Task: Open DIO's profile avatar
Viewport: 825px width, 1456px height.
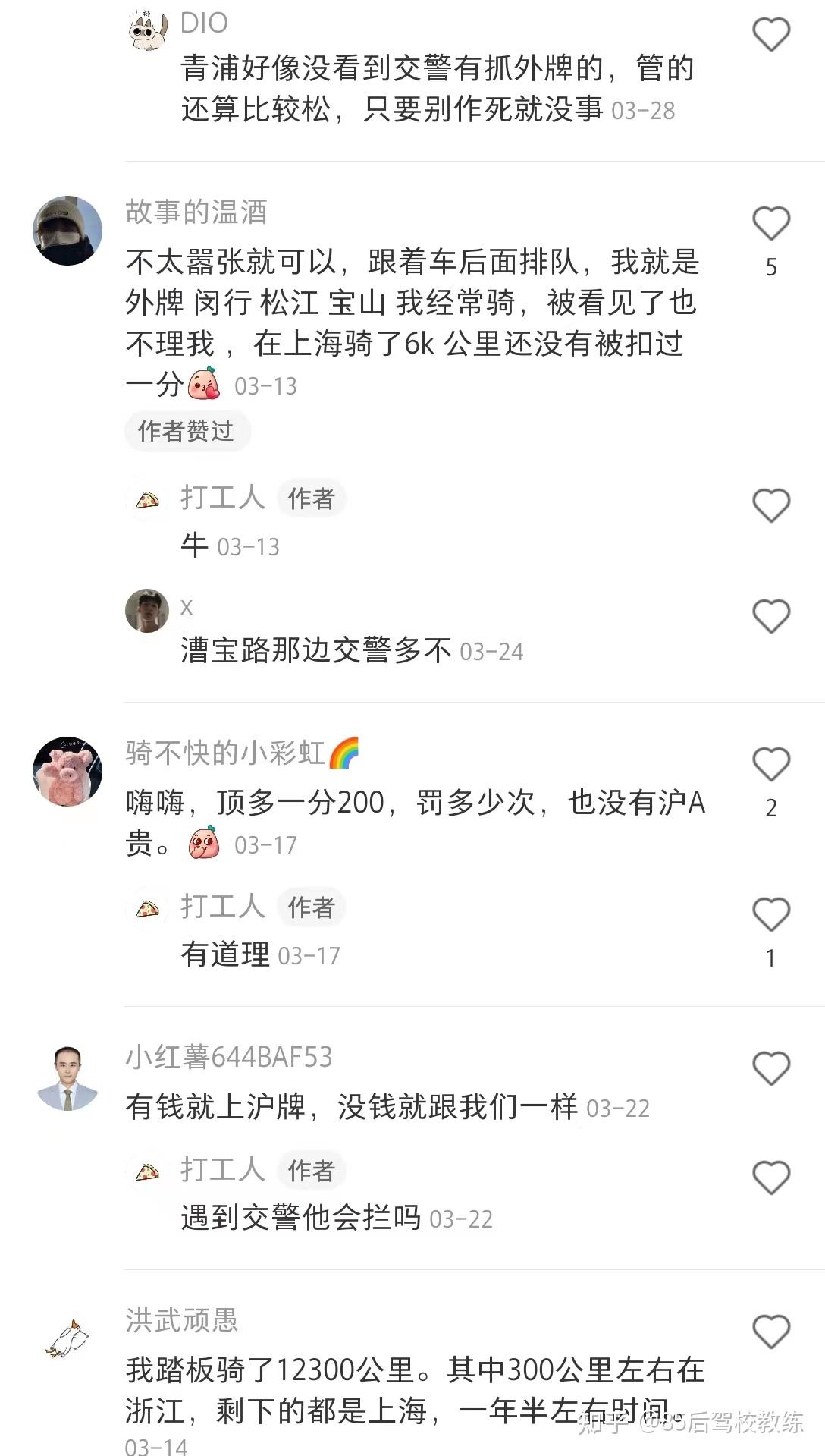Action: click(148, 31)
